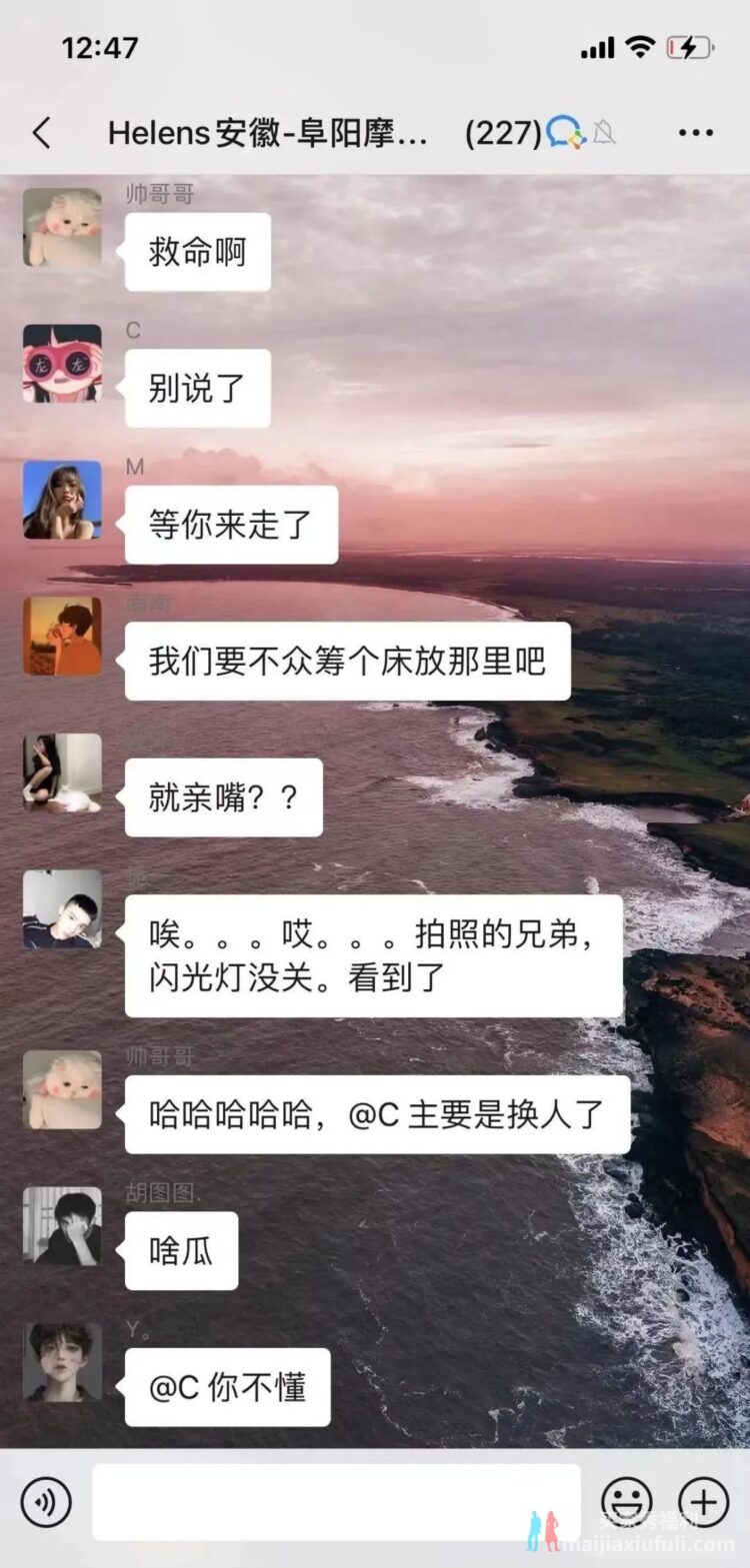
Task: Open the group chat overflow menu
Action: [695, 132]
